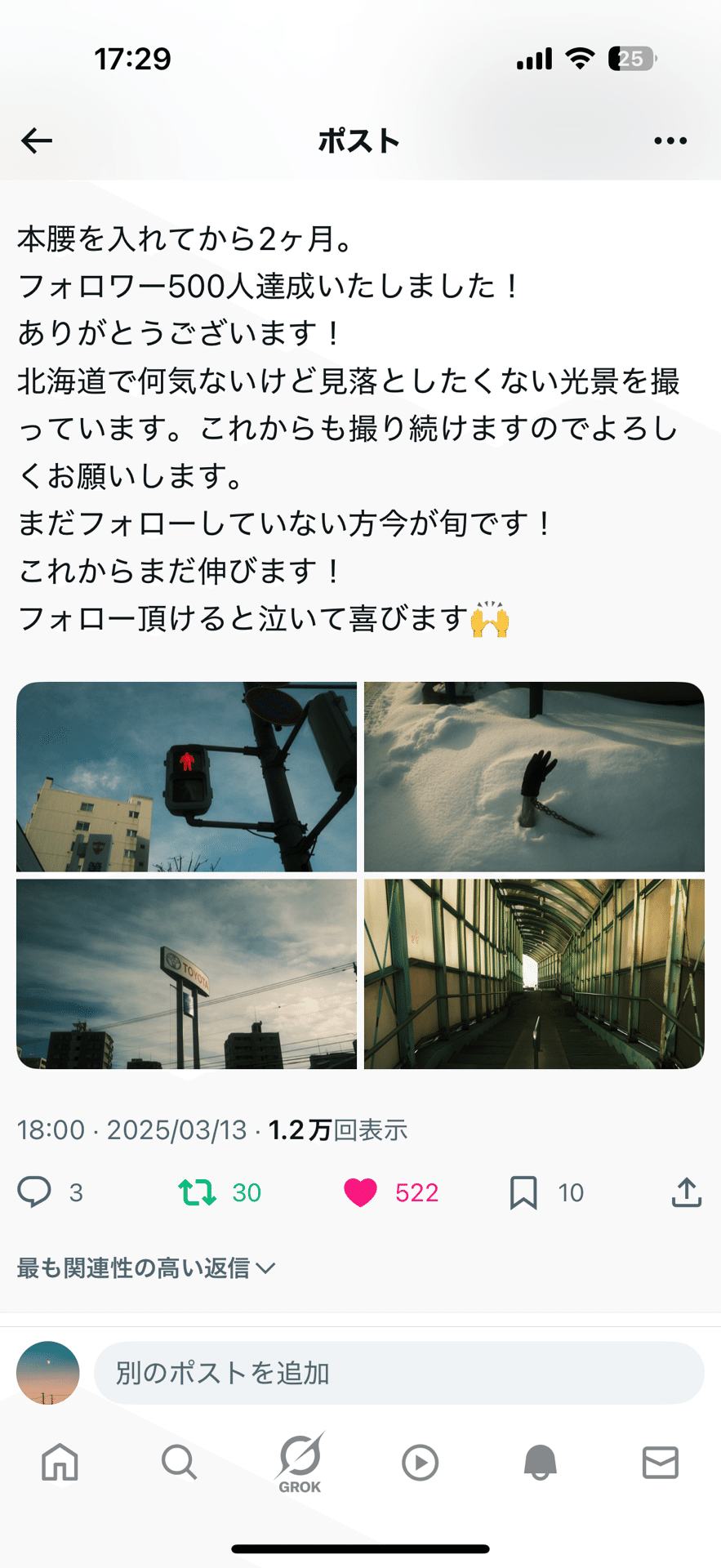Open the messages envelope tab

coord(660,1462)
